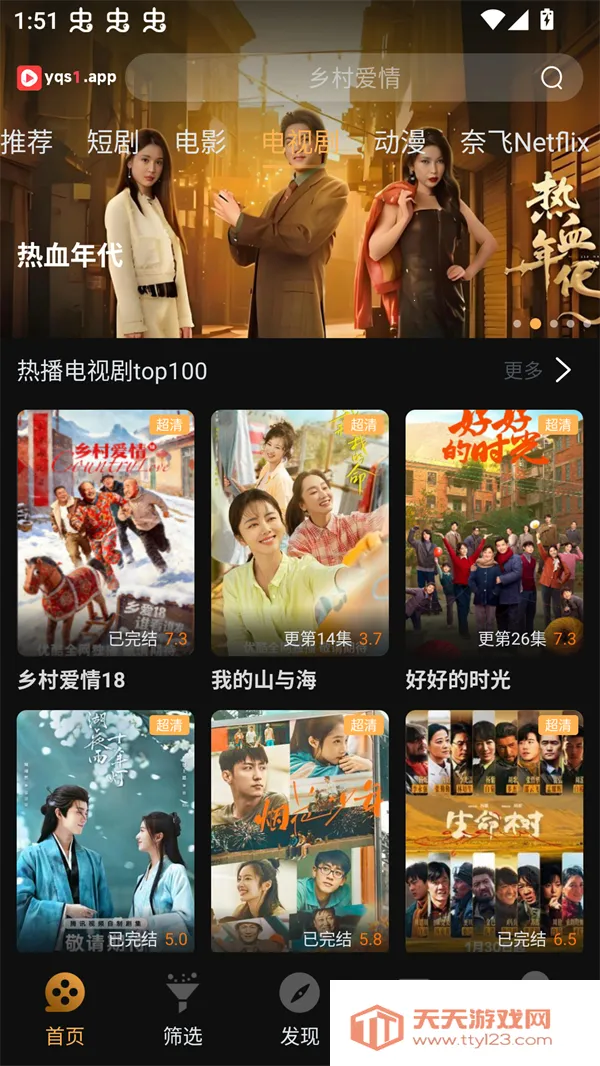The height and width of the screenshot is (1066, 600).
Task: Tap the search field showing 乡村爱情
Action: coord(340,78)
